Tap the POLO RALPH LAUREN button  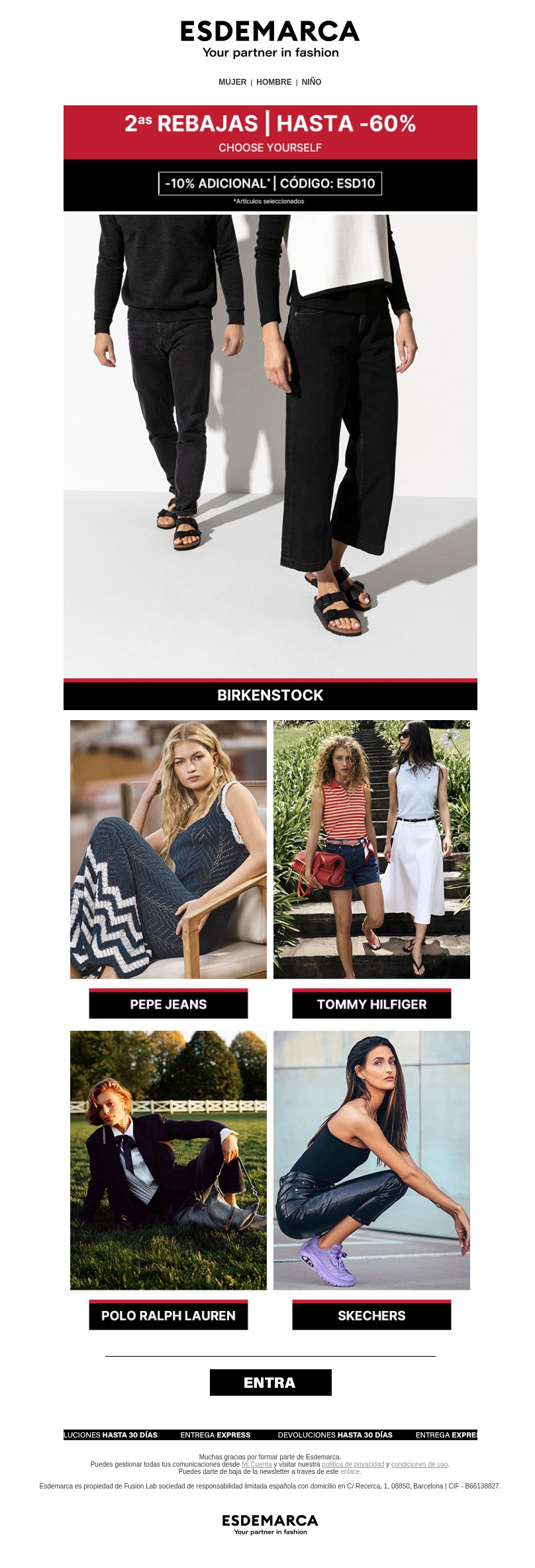168,1316
